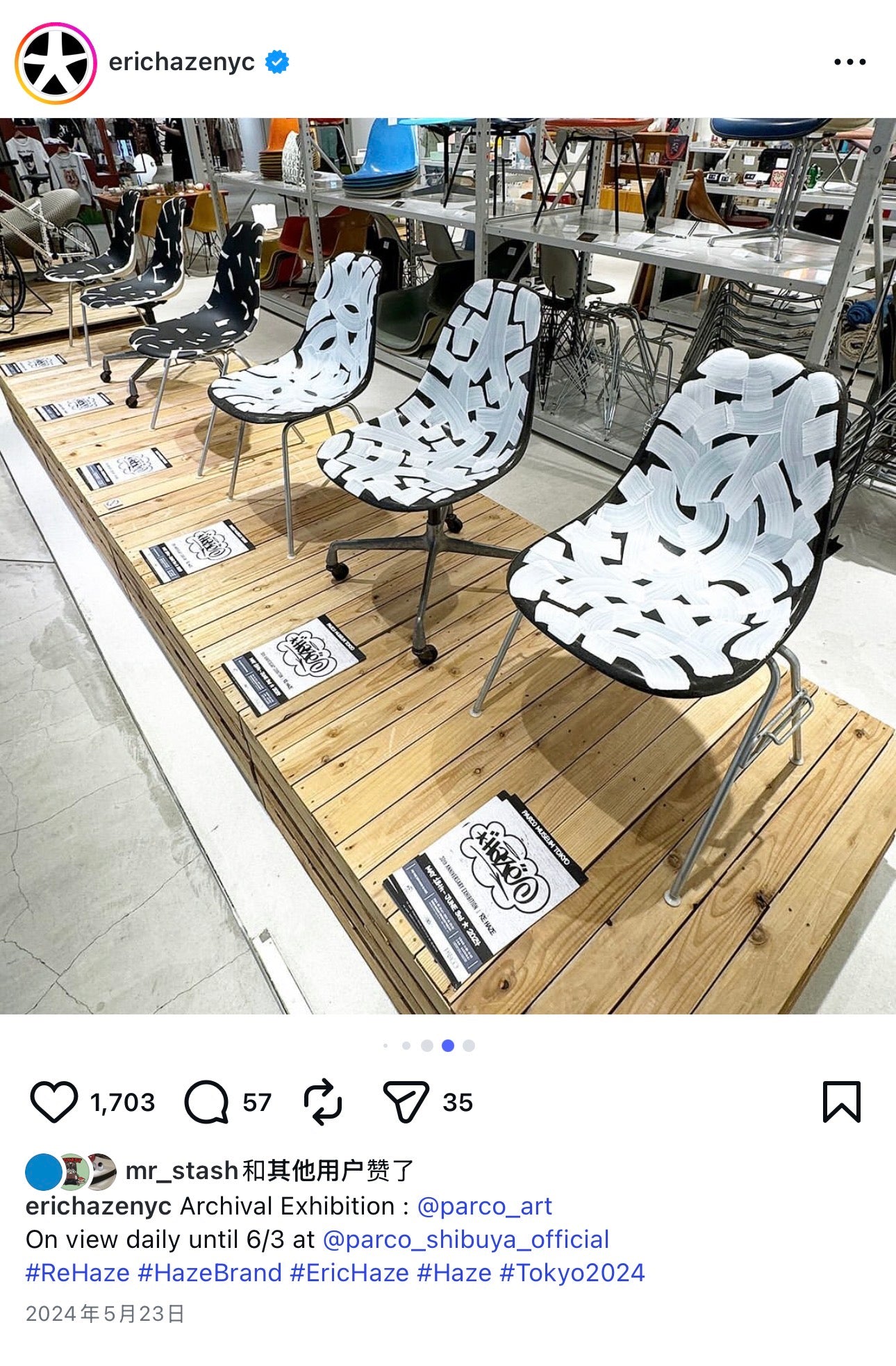Open the #EricHaze hashtag
This screenshot has width=896, height=1366.
point(349,1272)
